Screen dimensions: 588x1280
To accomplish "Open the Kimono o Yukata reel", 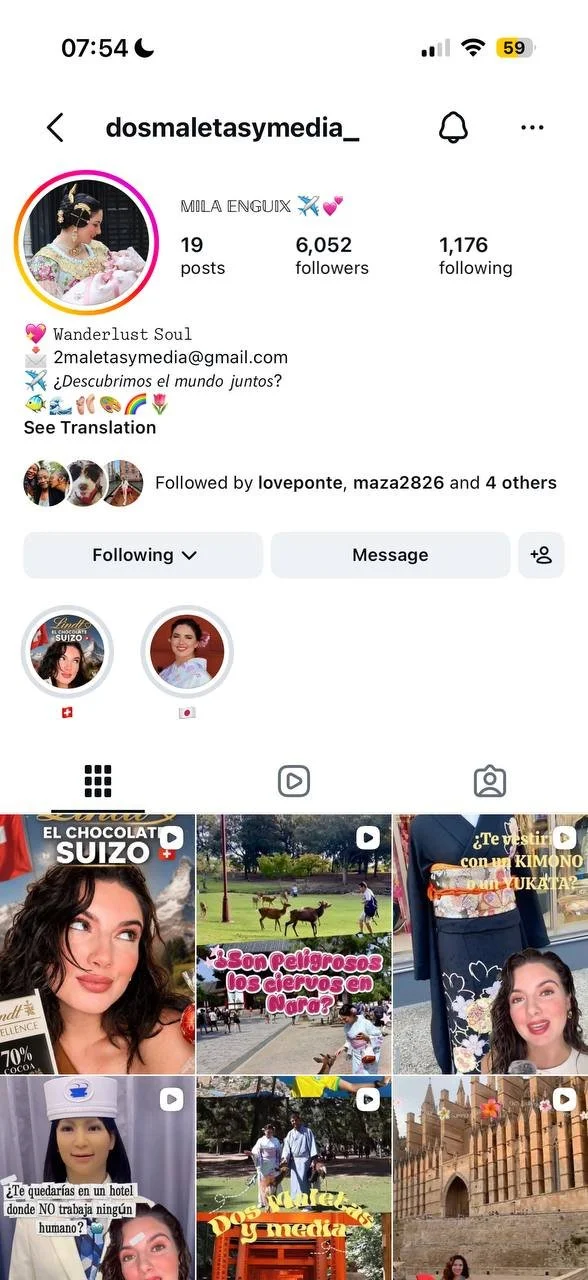I will pyautogui.click(x=491, y=944).
